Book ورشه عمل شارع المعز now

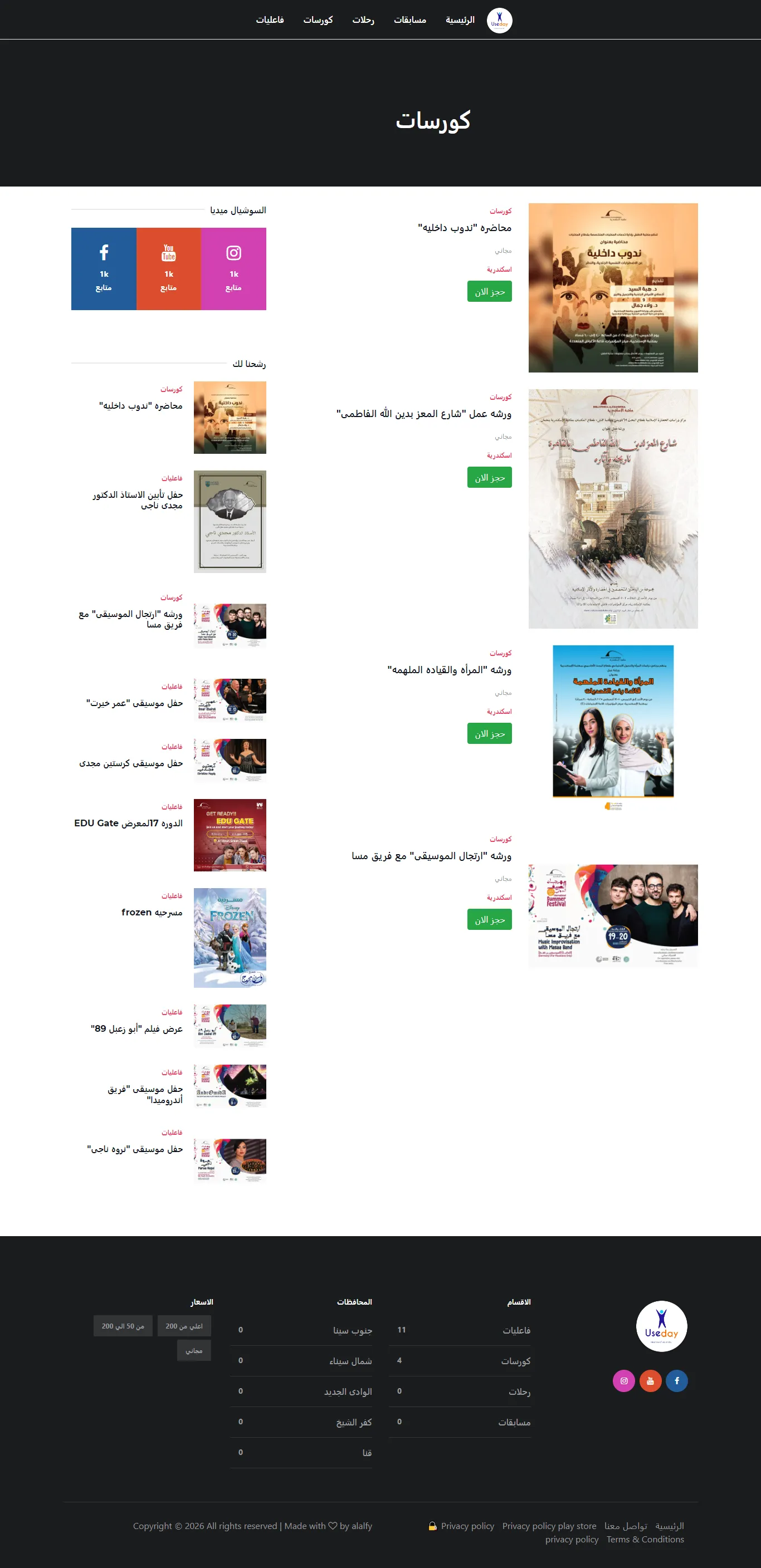(x=490, y=478)
